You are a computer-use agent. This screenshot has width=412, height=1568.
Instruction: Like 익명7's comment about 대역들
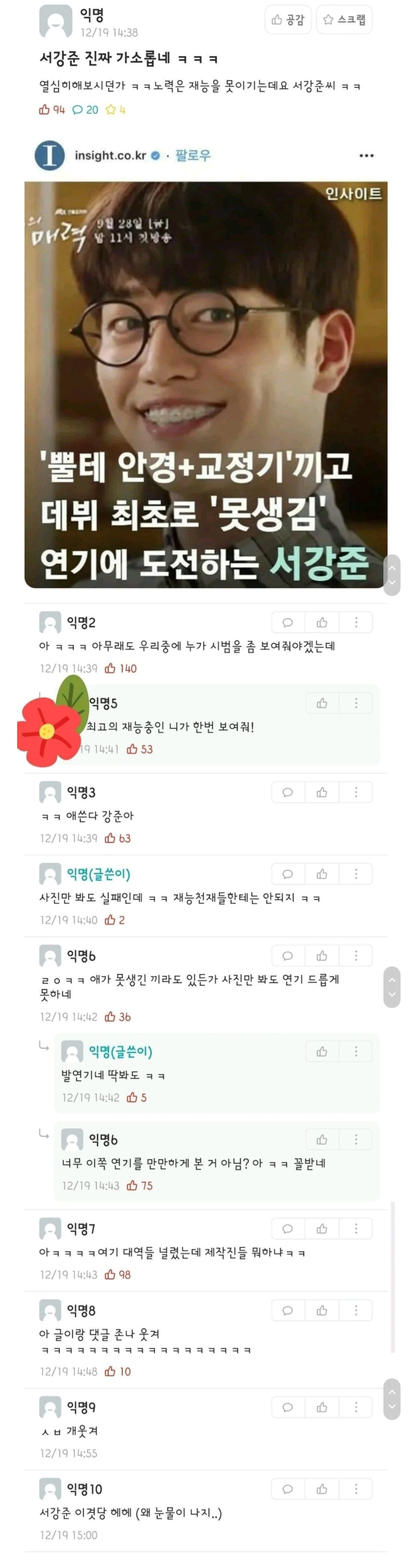(x=322, y=1228)
